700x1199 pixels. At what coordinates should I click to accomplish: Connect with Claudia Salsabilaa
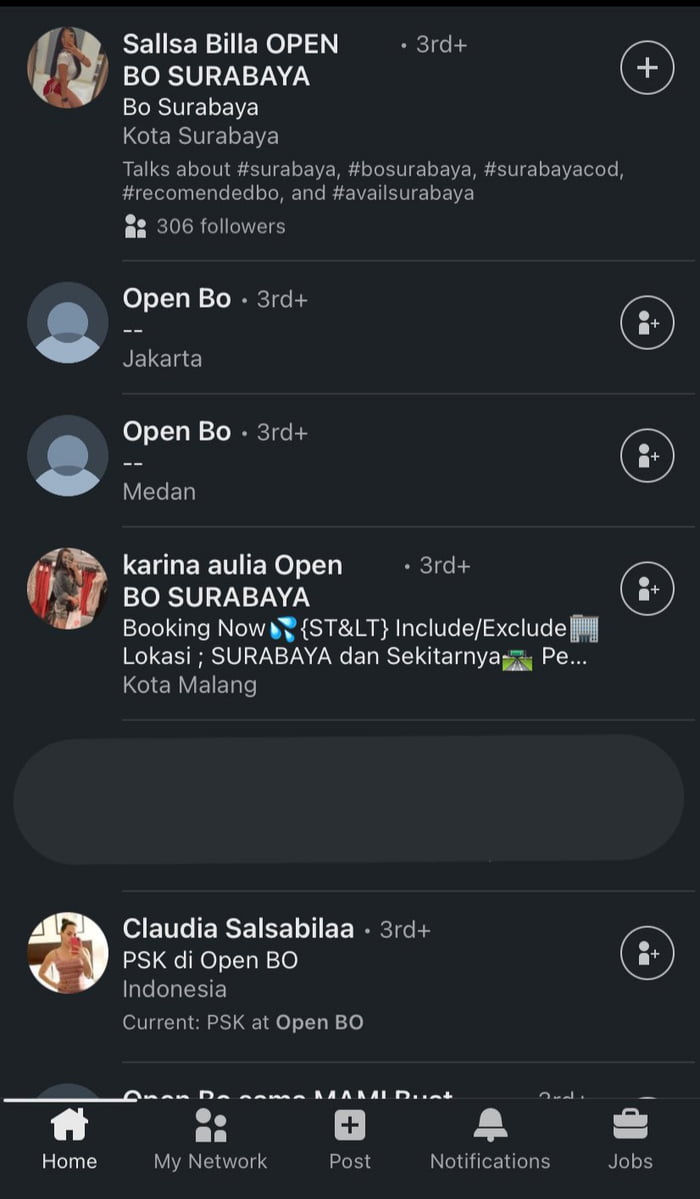coord(647,953)
